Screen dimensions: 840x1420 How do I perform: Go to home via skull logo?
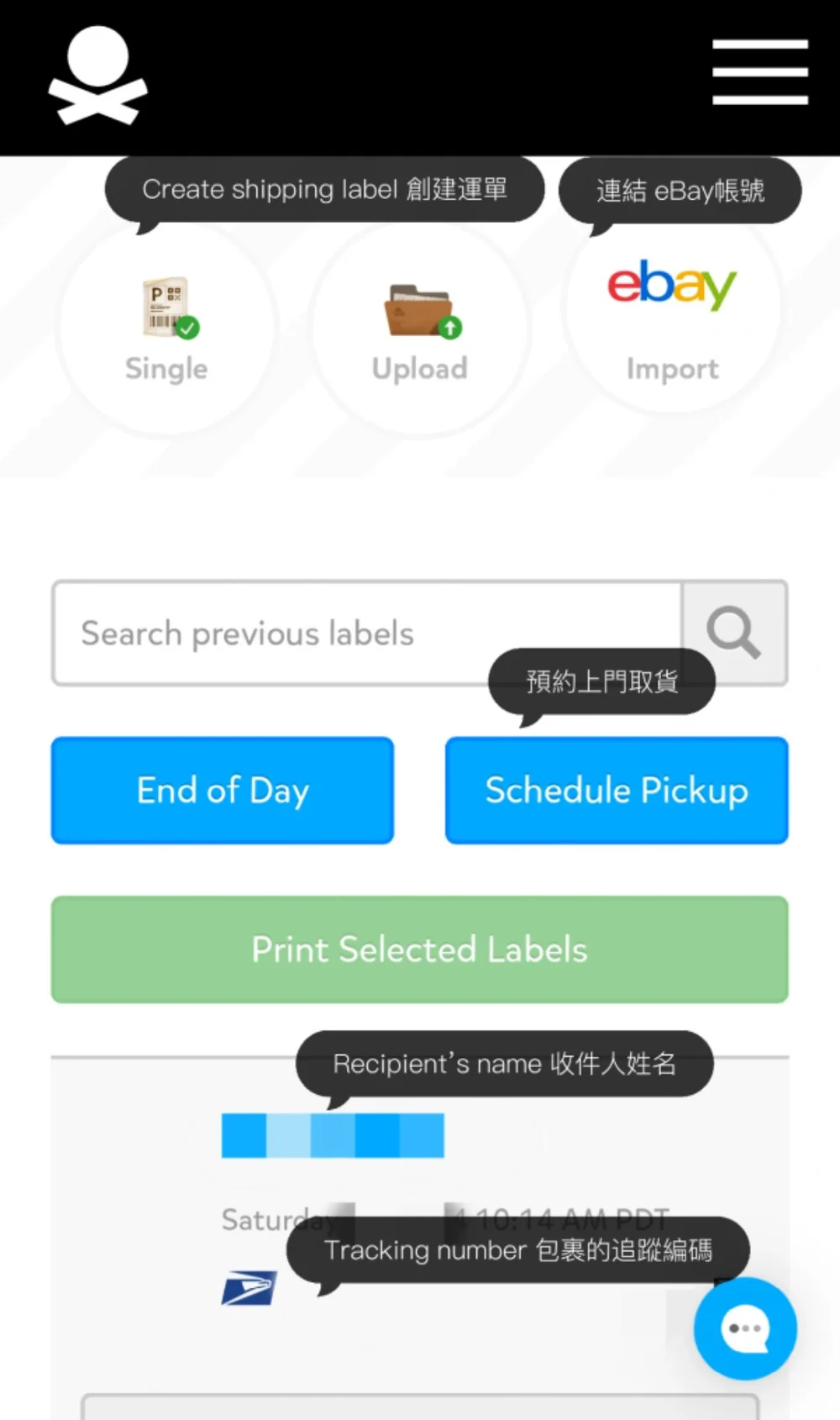98,76
